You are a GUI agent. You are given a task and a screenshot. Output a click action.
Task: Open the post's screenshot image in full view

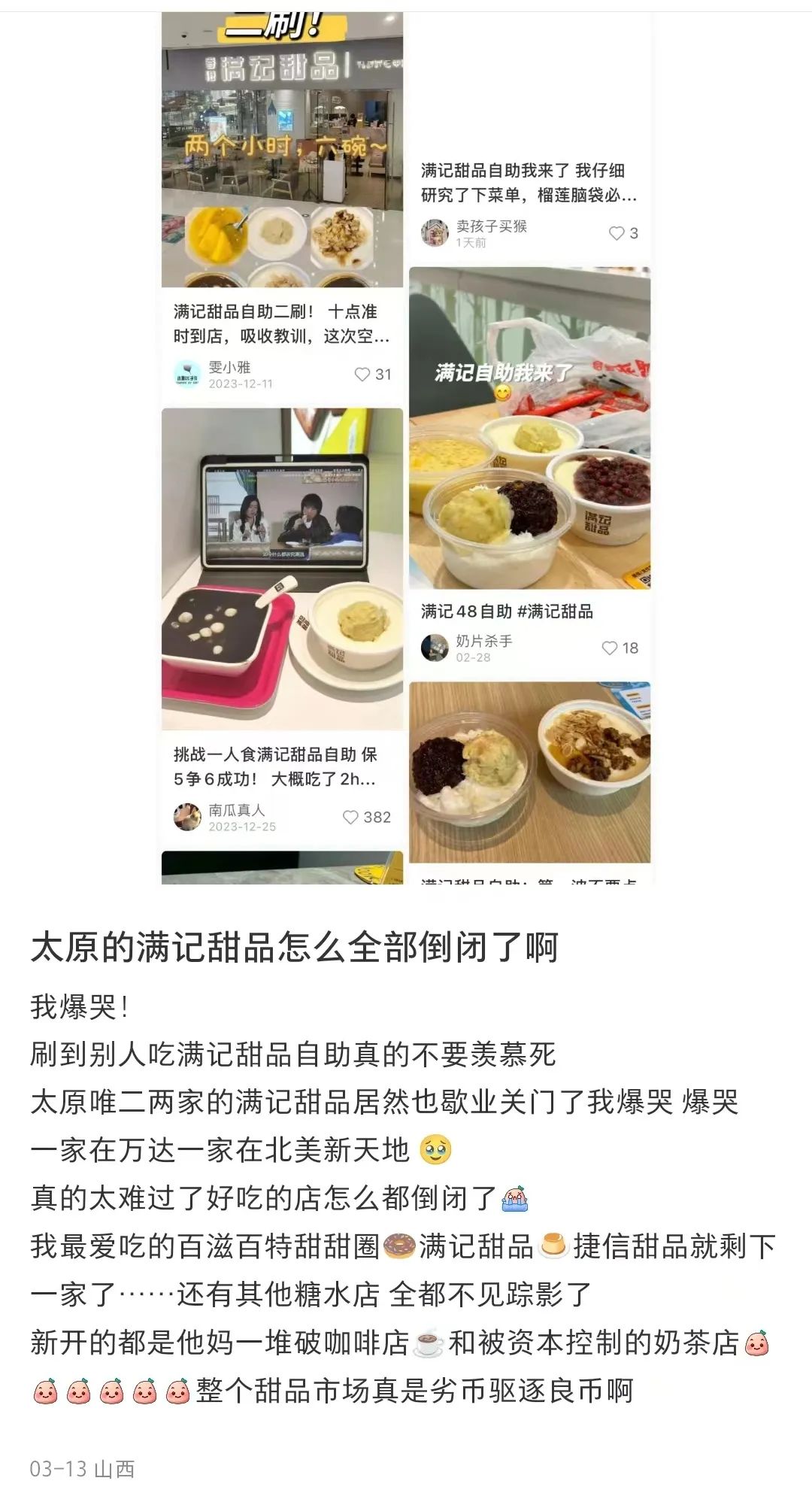(x=406, y=448)
